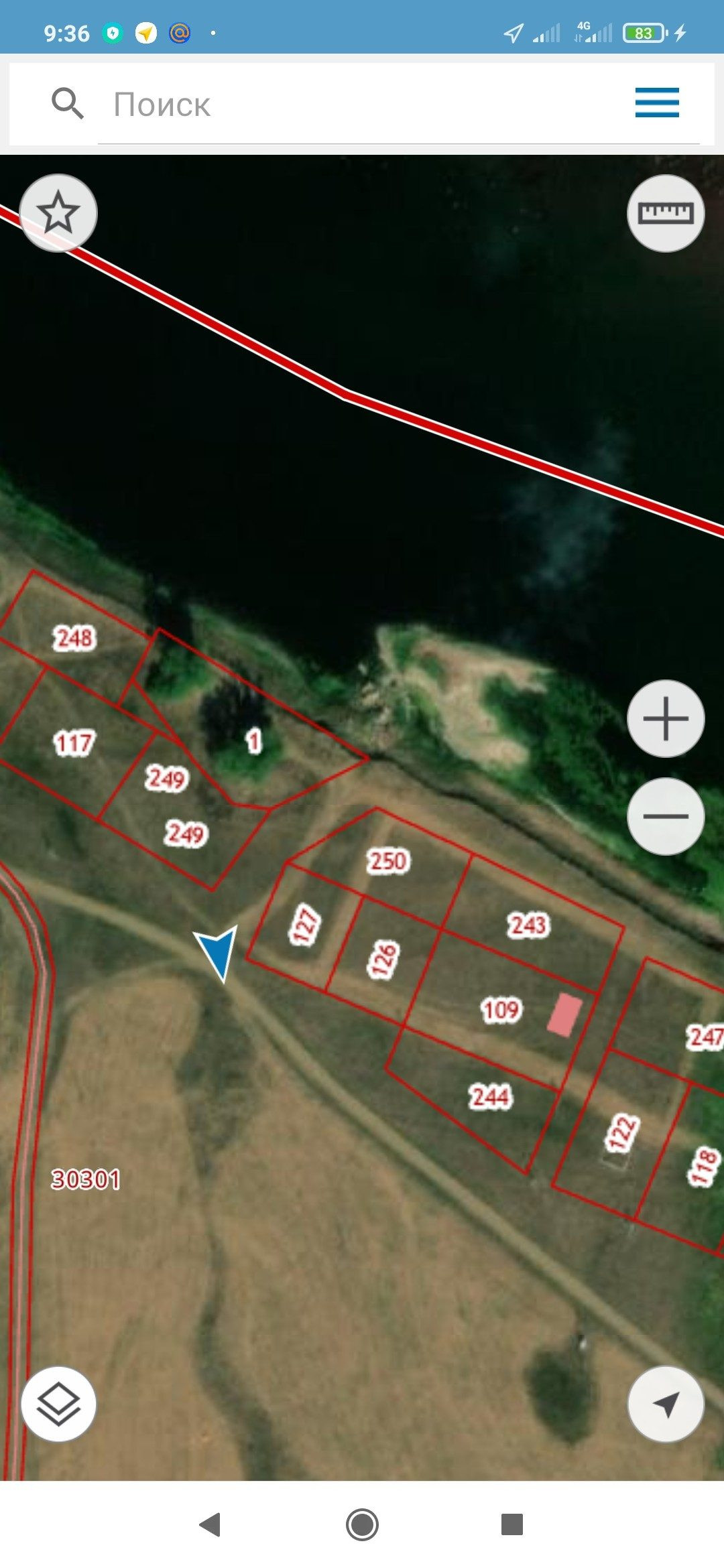Open favorites with the star button
The image size is (724, 1568).
point(58,213)
